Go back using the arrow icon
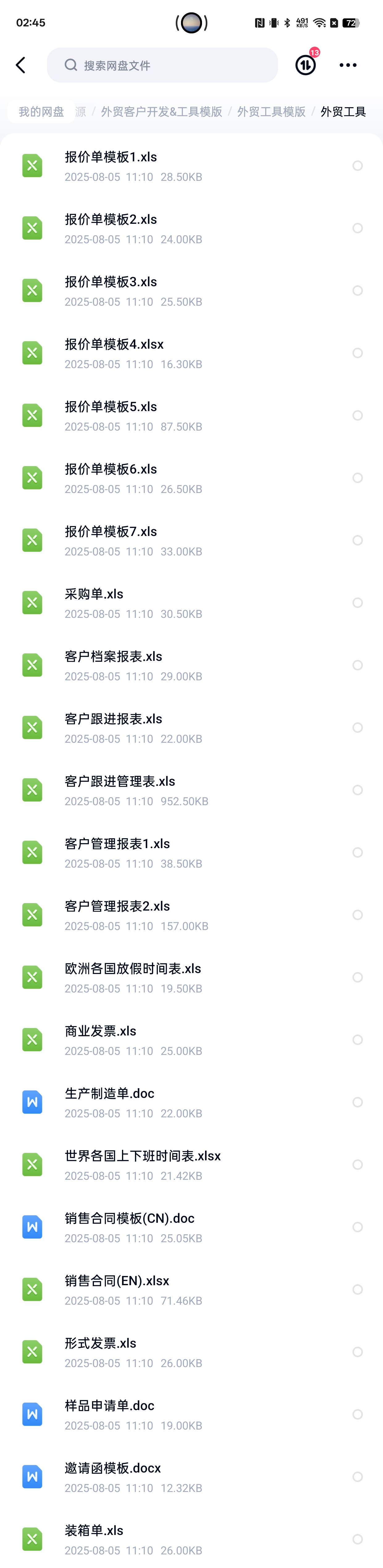 [21, 65]
